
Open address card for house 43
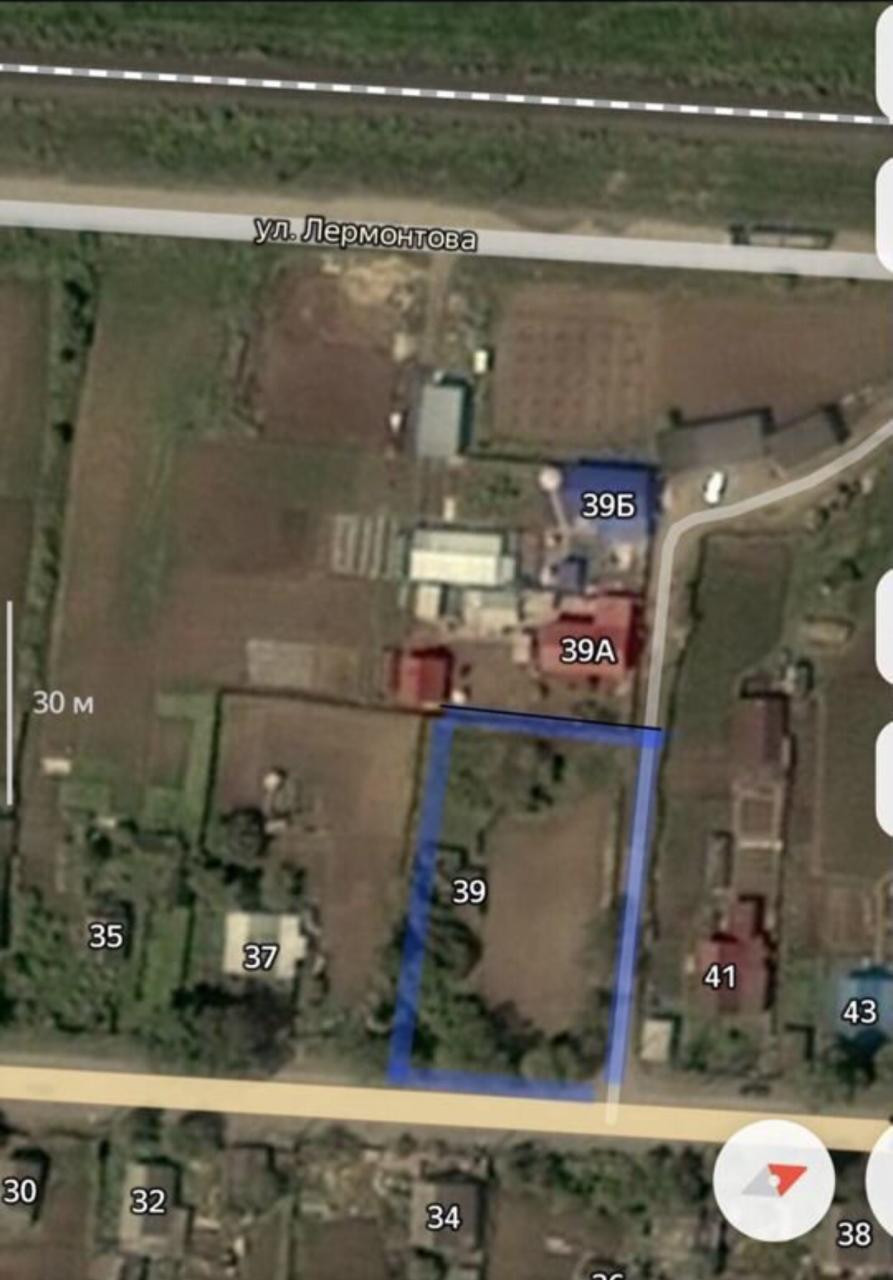click(859, 1012)
